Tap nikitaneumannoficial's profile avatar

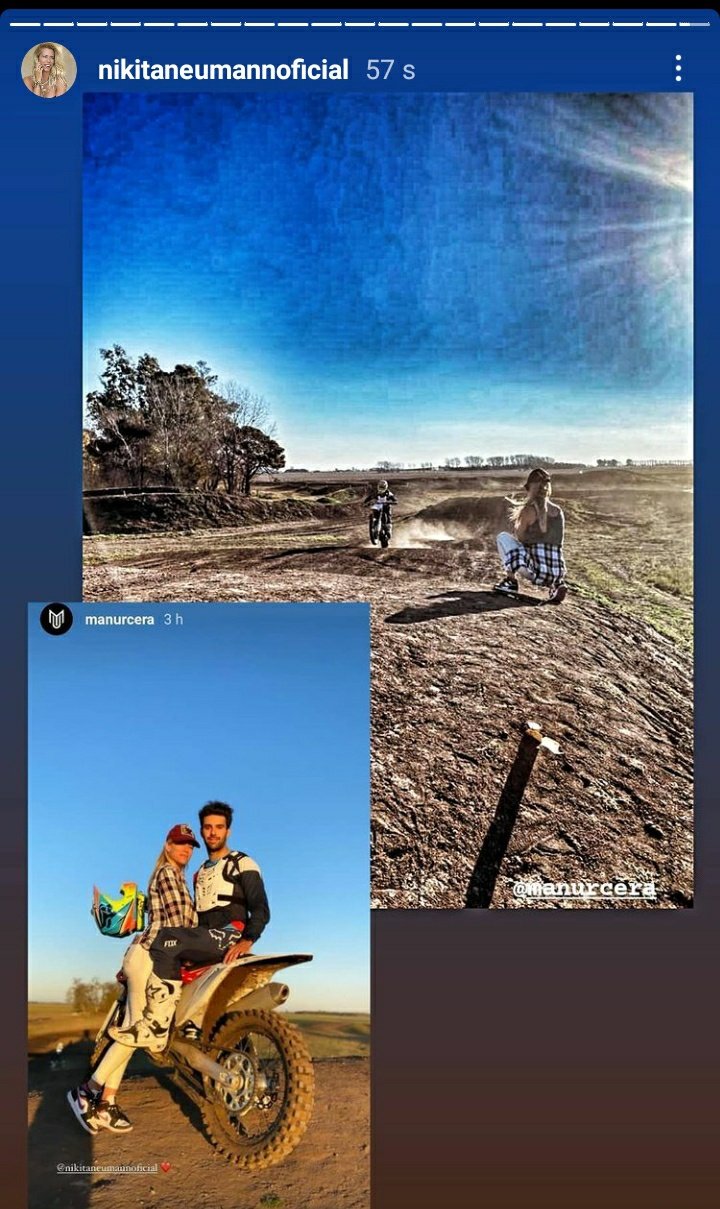click(x=49, y=70)
